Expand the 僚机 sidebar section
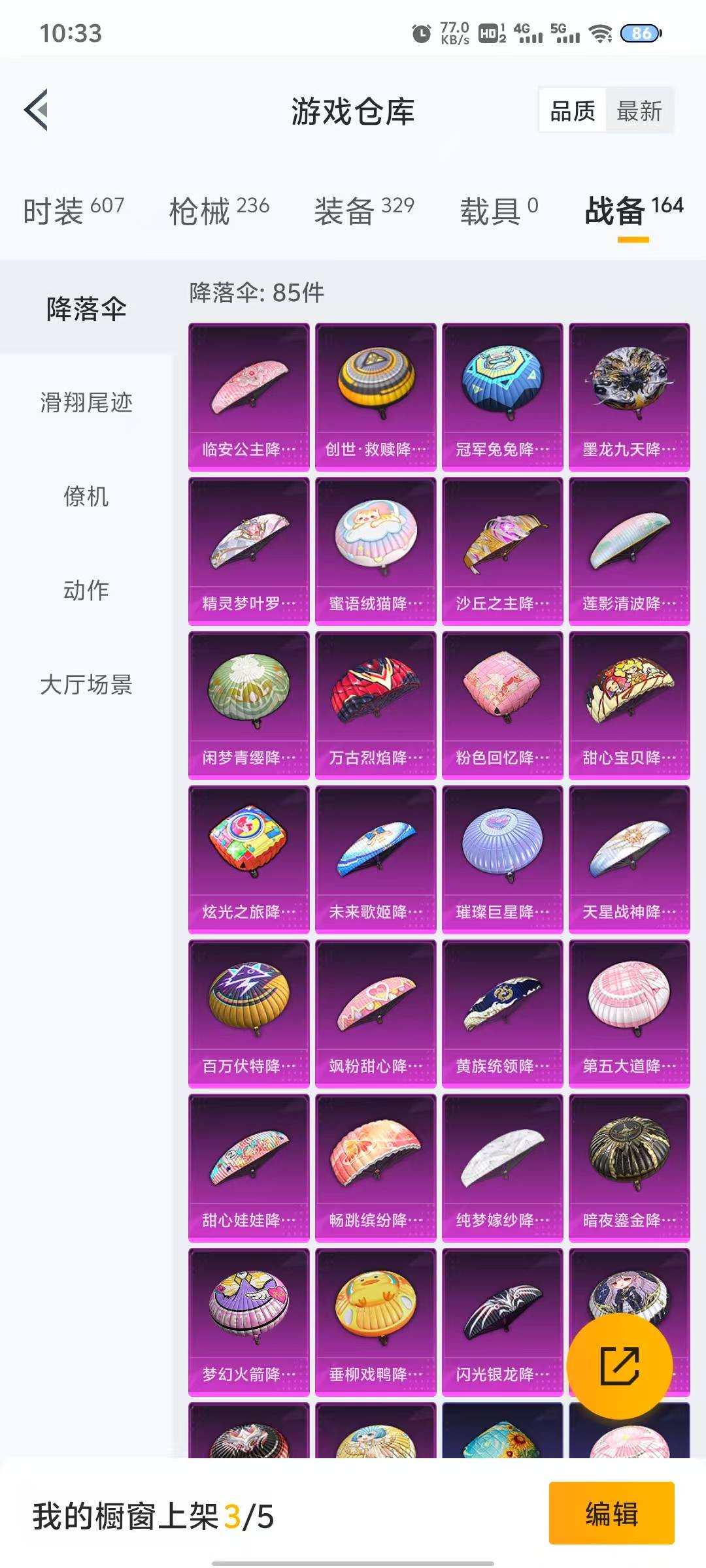Viewport: 706px width, 1568px height. 86,498
